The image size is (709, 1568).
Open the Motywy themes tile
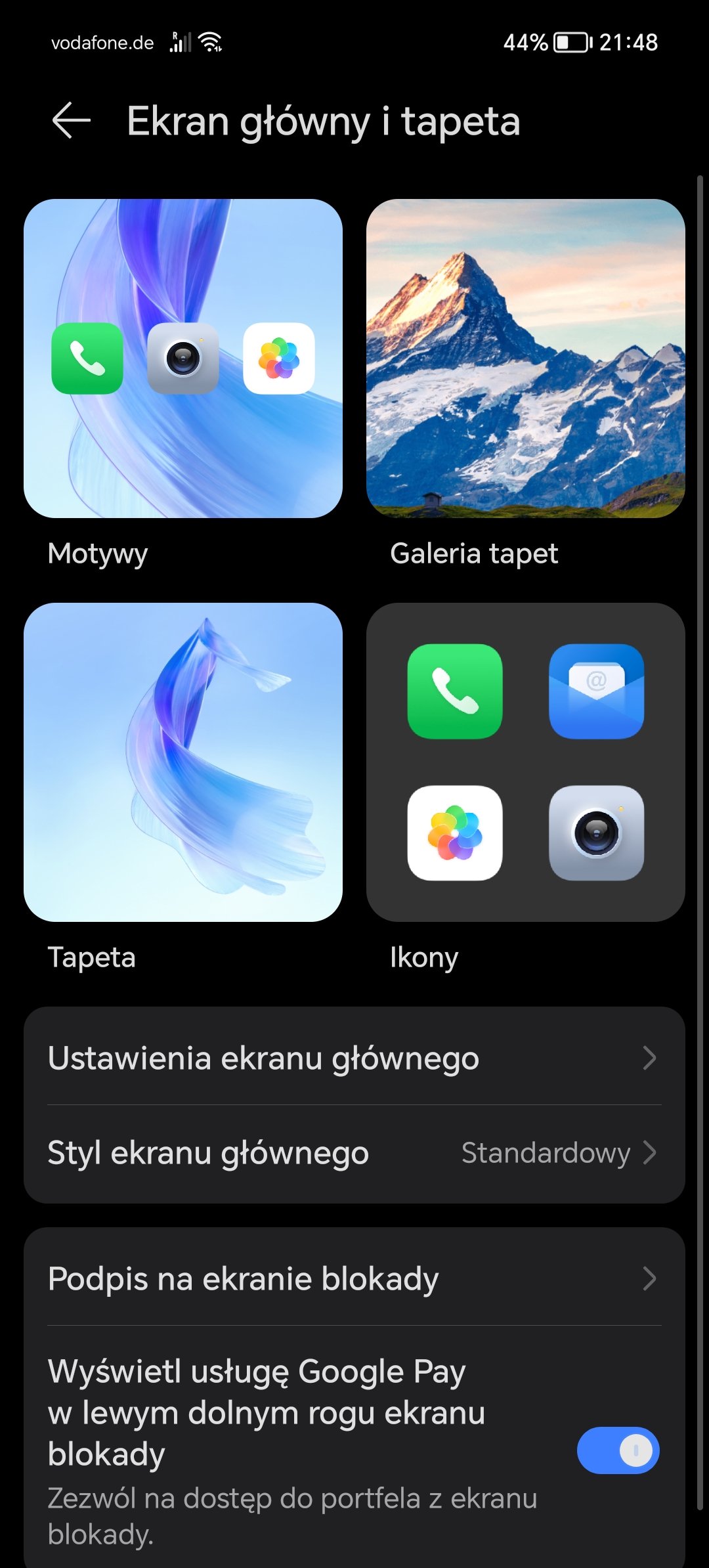183,359
